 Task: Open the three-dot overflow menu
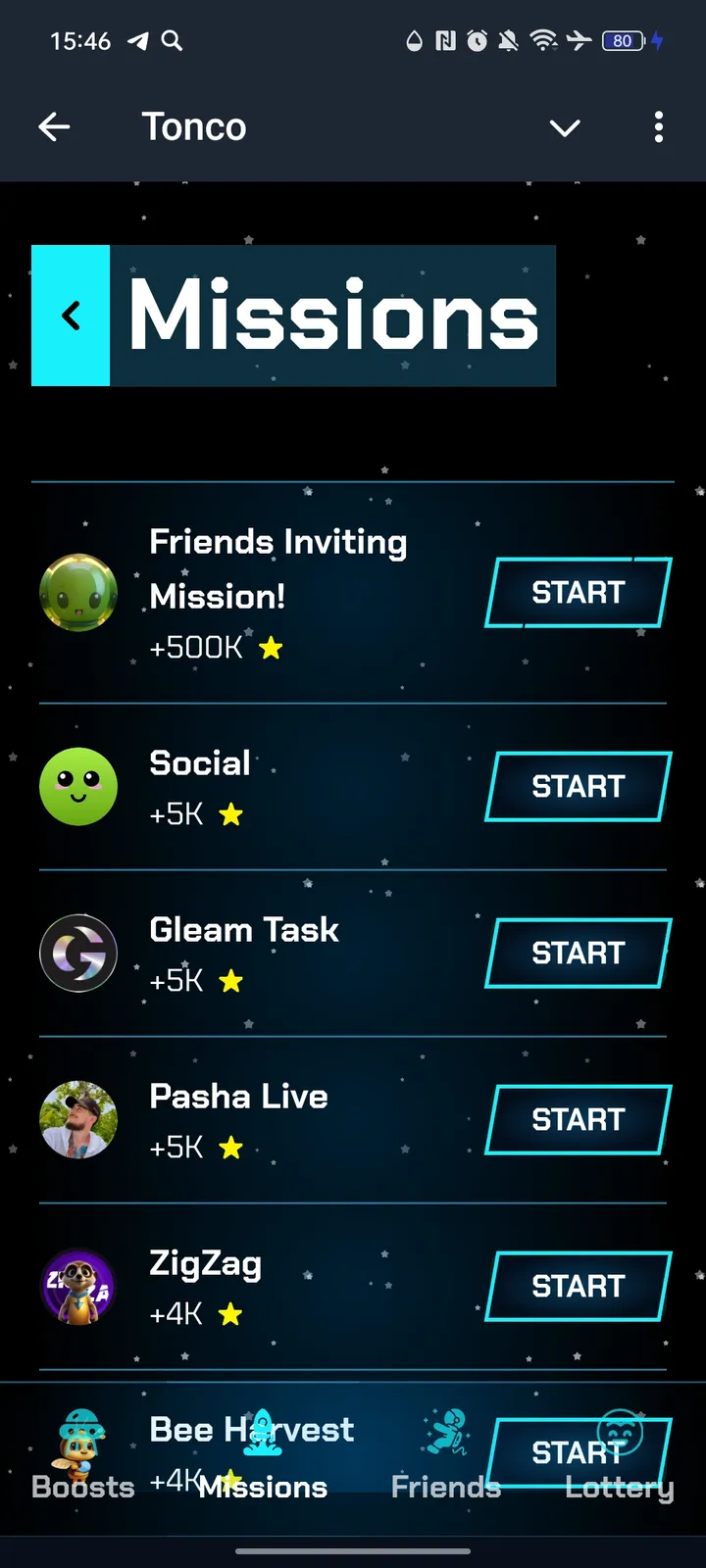pos(658,126)
